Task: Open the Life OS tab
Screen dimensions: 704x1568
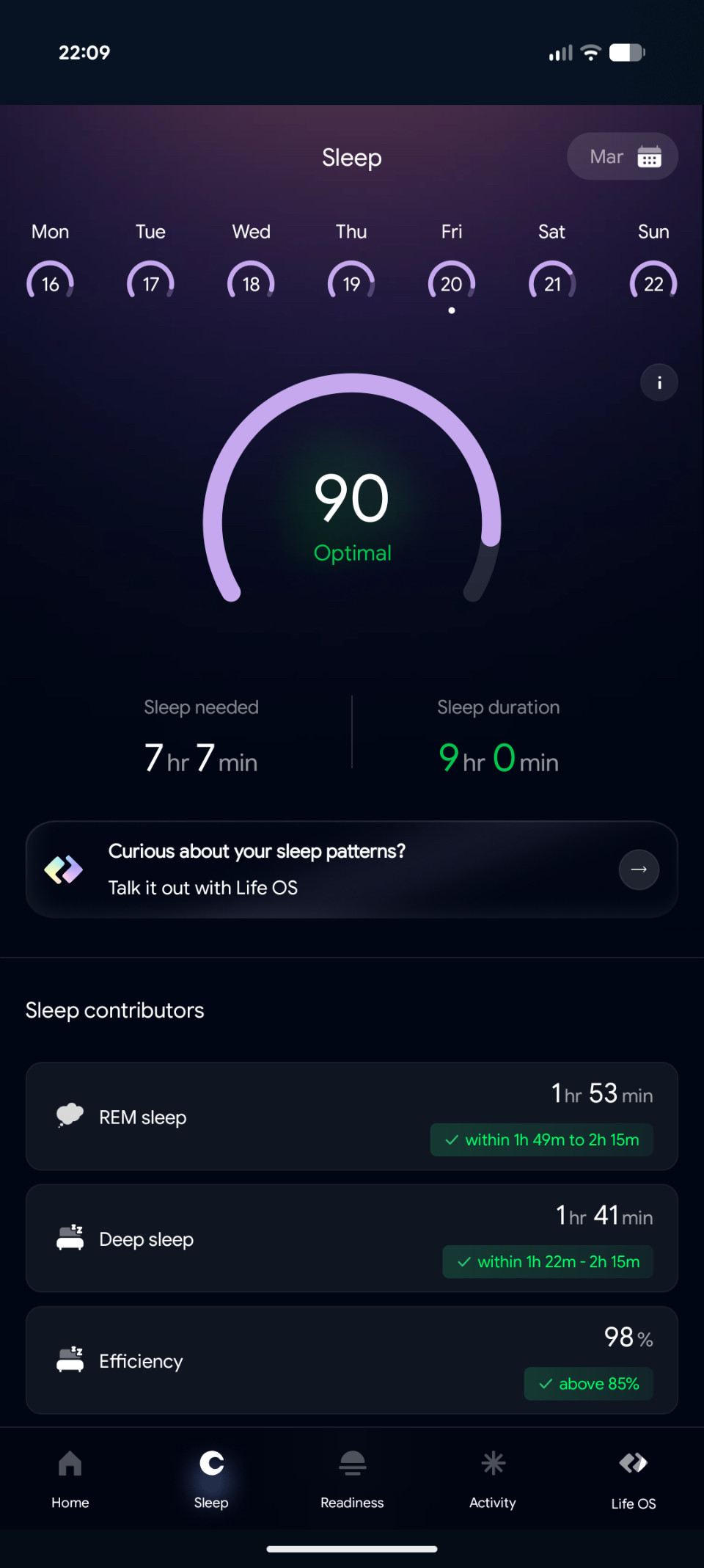Action: pos(634,1478)
